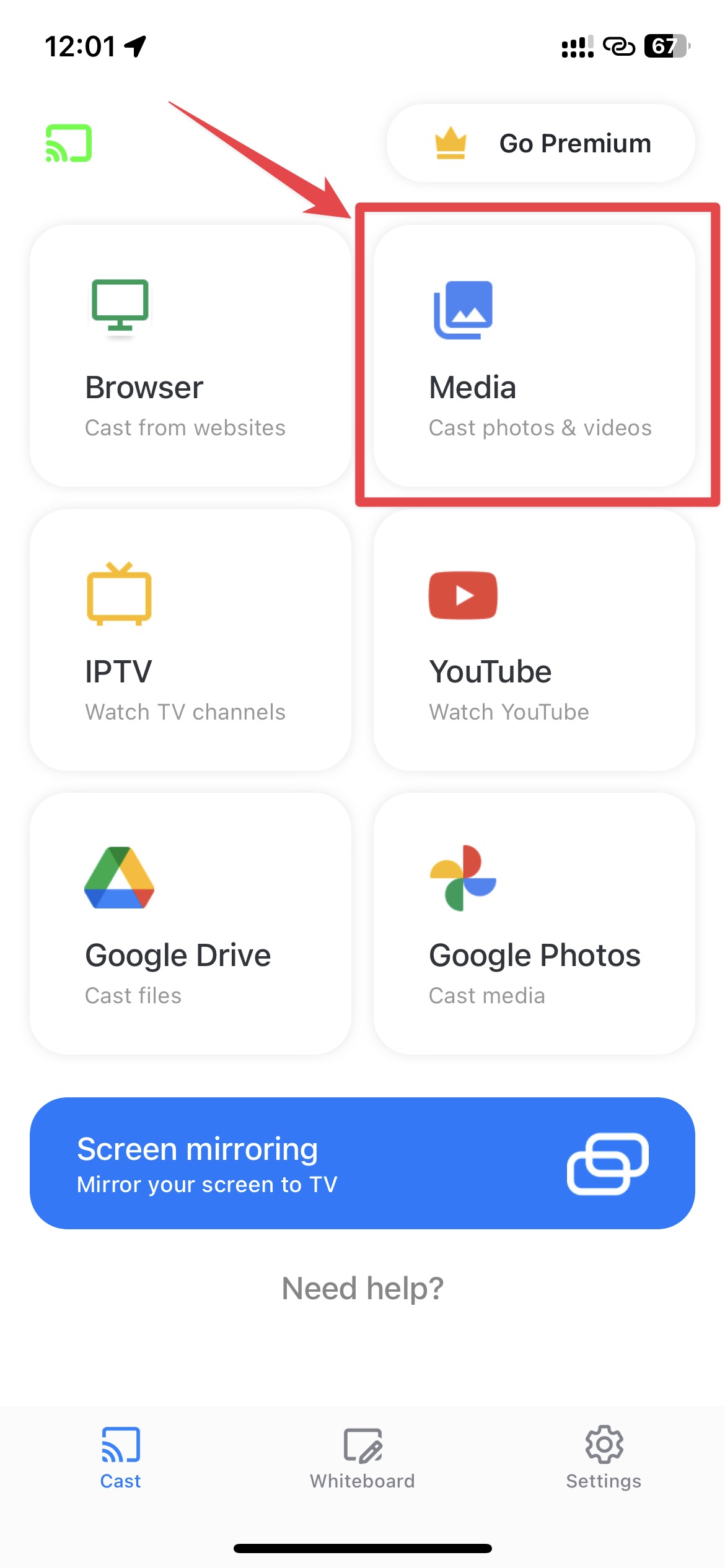Open Google Drive to cast files

point(190,923)
